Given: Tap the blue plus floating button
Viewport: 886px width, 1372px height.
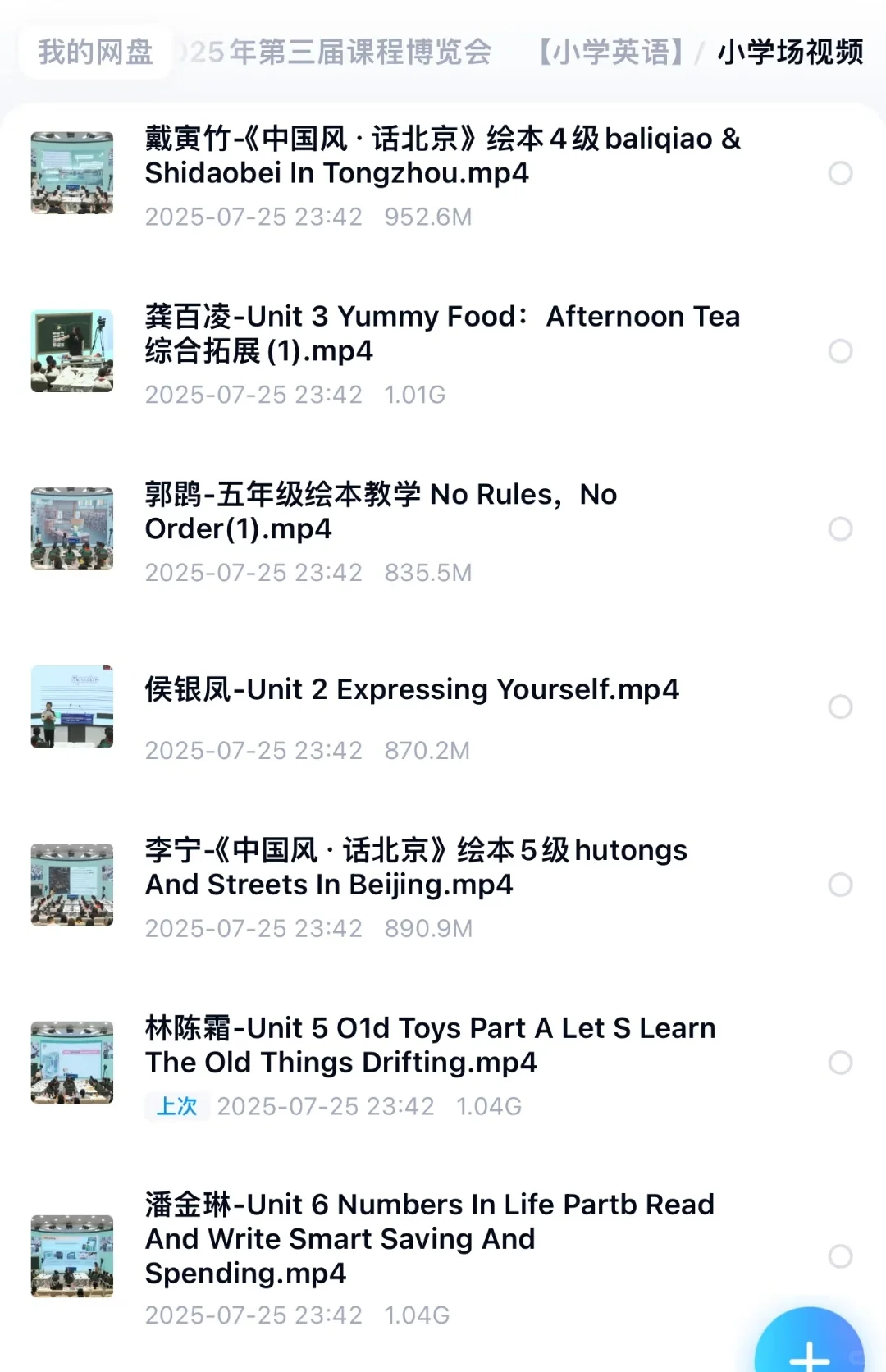Looking at the screenshot, I should pyautogui.click(x=809, y=1346).
